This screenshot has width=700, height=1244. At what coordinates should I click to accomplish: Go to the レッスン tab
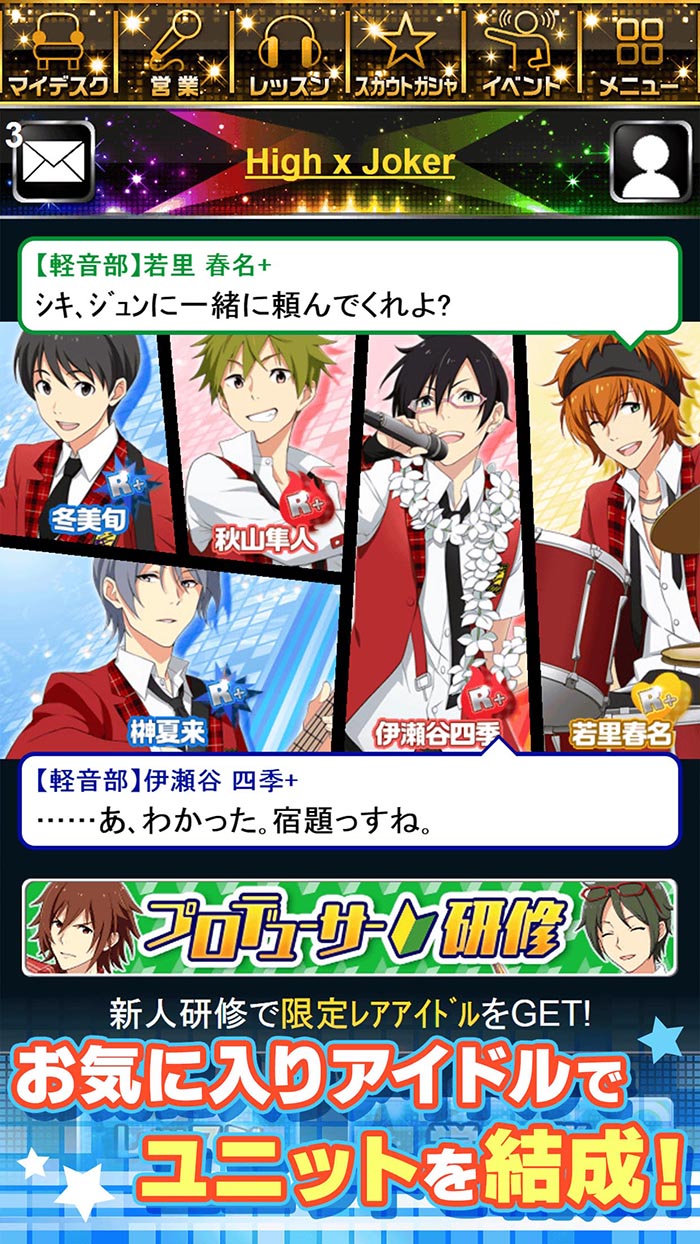tap(290, 50)
